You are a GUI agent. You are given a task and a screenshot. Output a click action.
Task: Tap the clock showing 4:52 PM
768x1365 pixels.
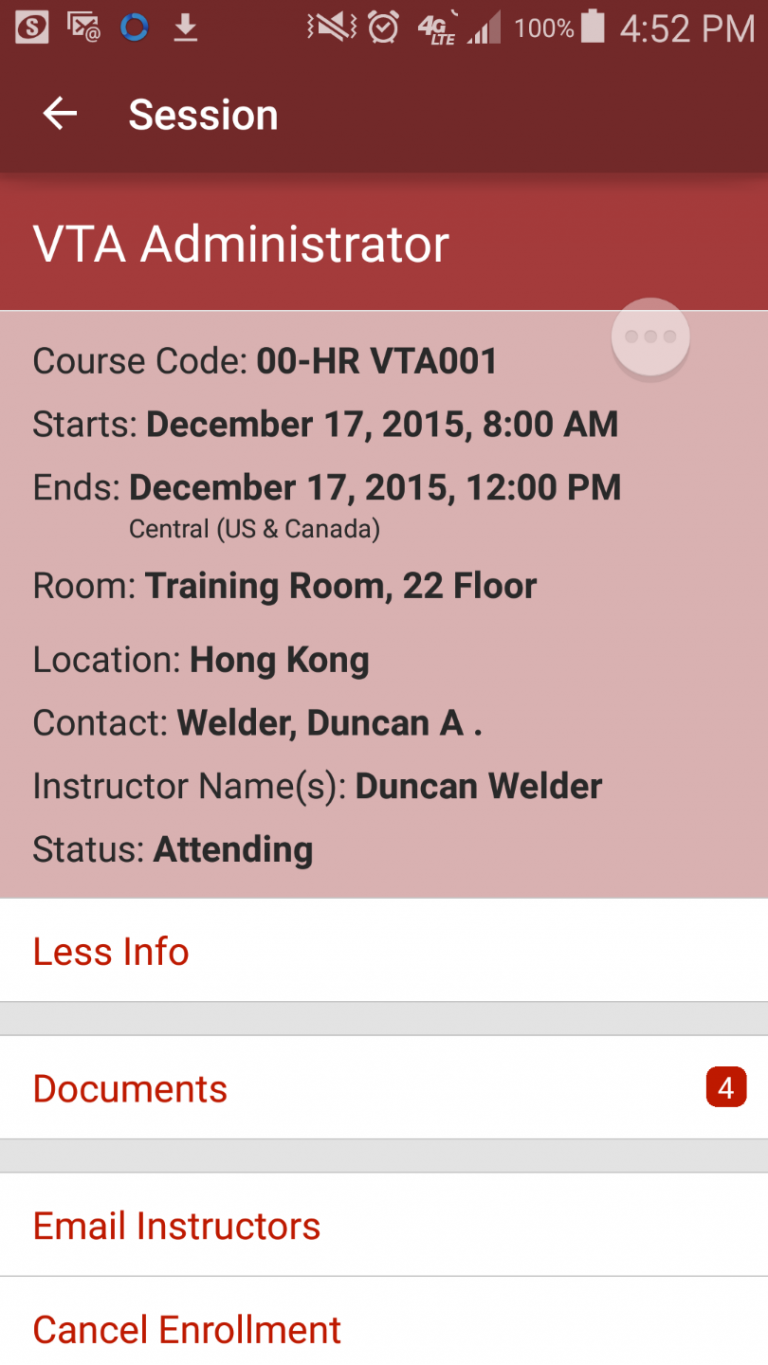click(689, 27)
